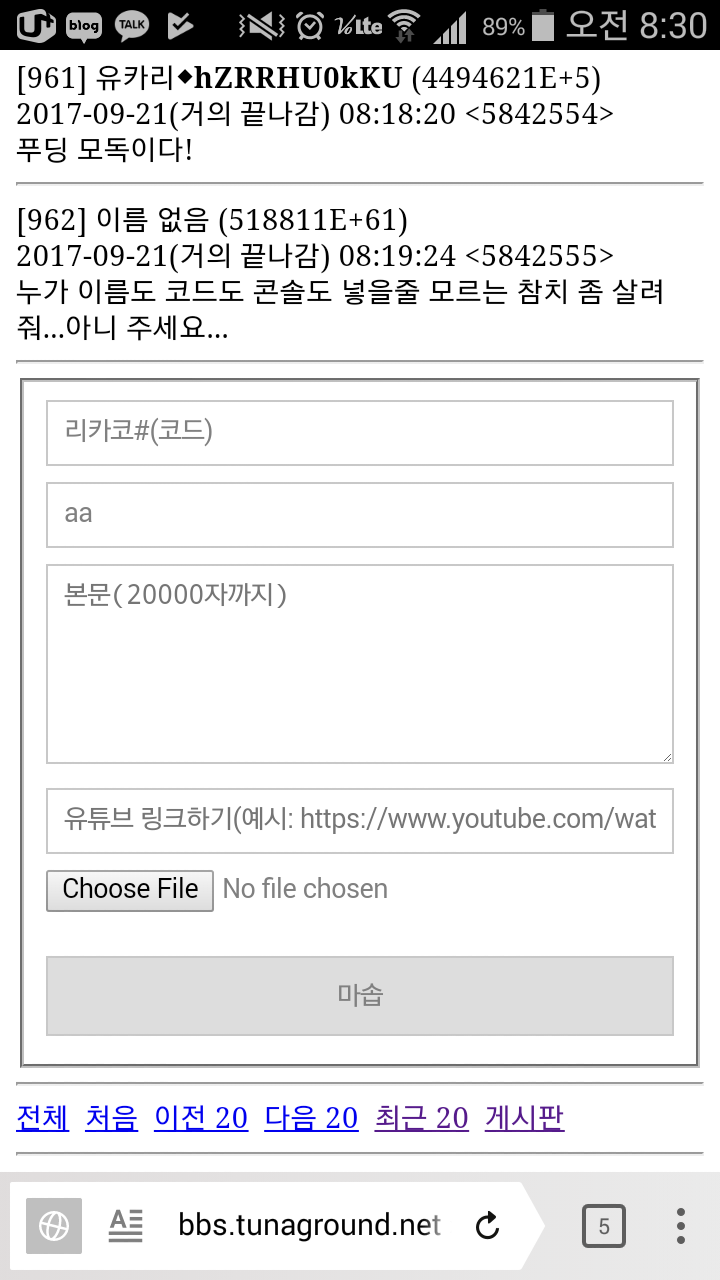Open the tab switcher showing 5 tabs
Image resolution: width=720 pixels, height=1280 pixels.
(x=604, y=1226)
